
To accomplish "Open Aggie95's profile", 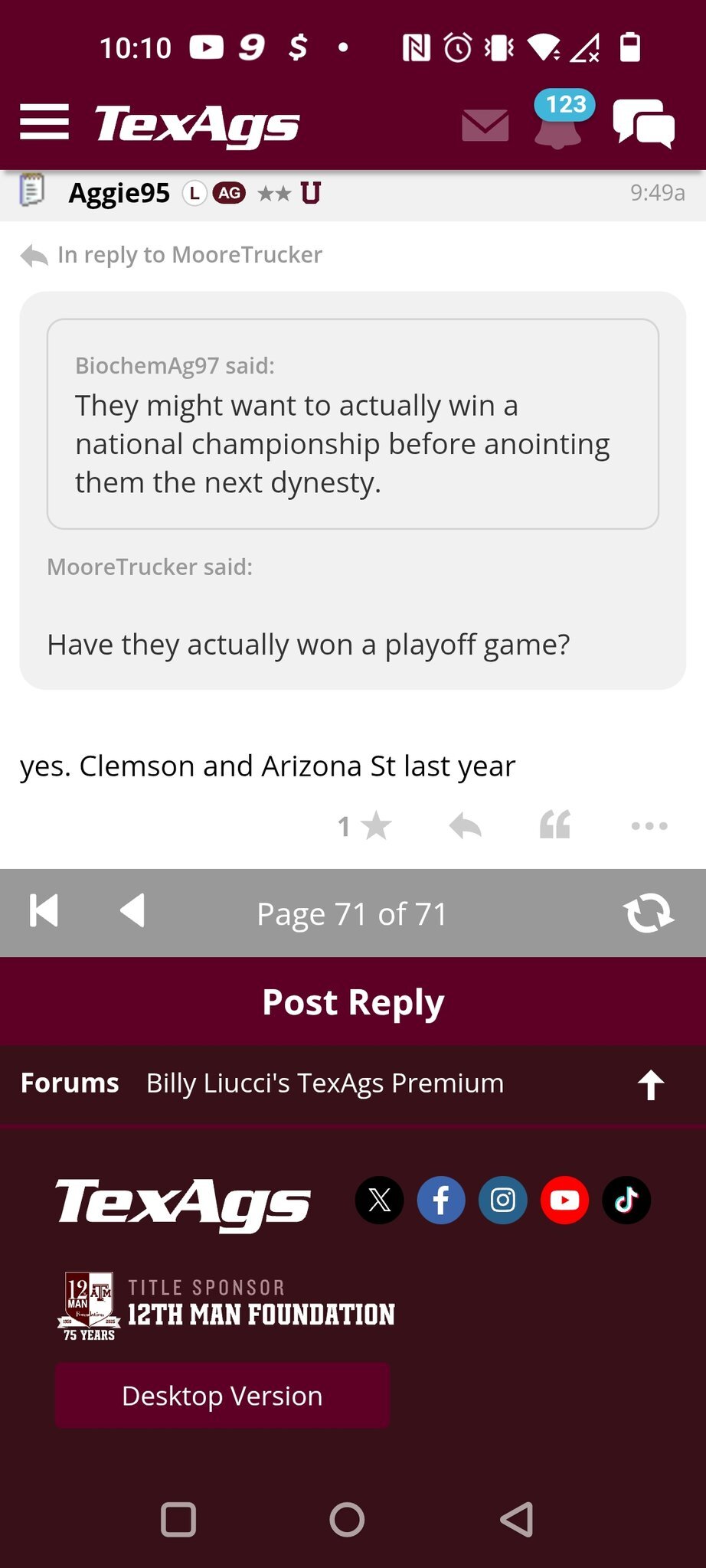I will (x=119, y=193).
